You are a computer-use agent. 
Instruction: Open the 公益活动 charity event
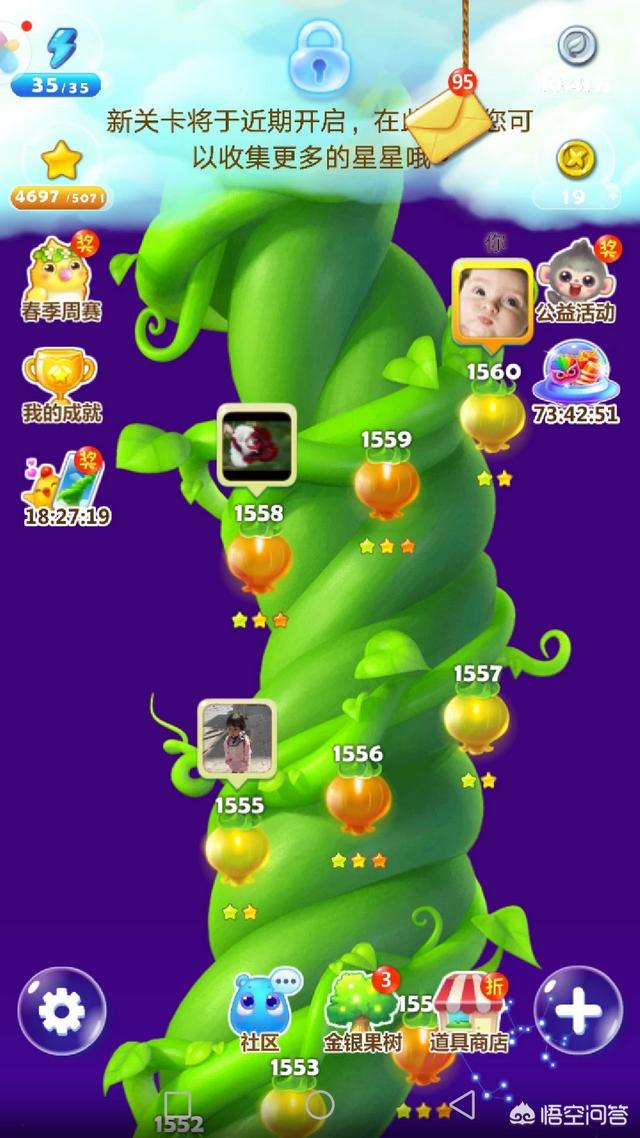575,279
